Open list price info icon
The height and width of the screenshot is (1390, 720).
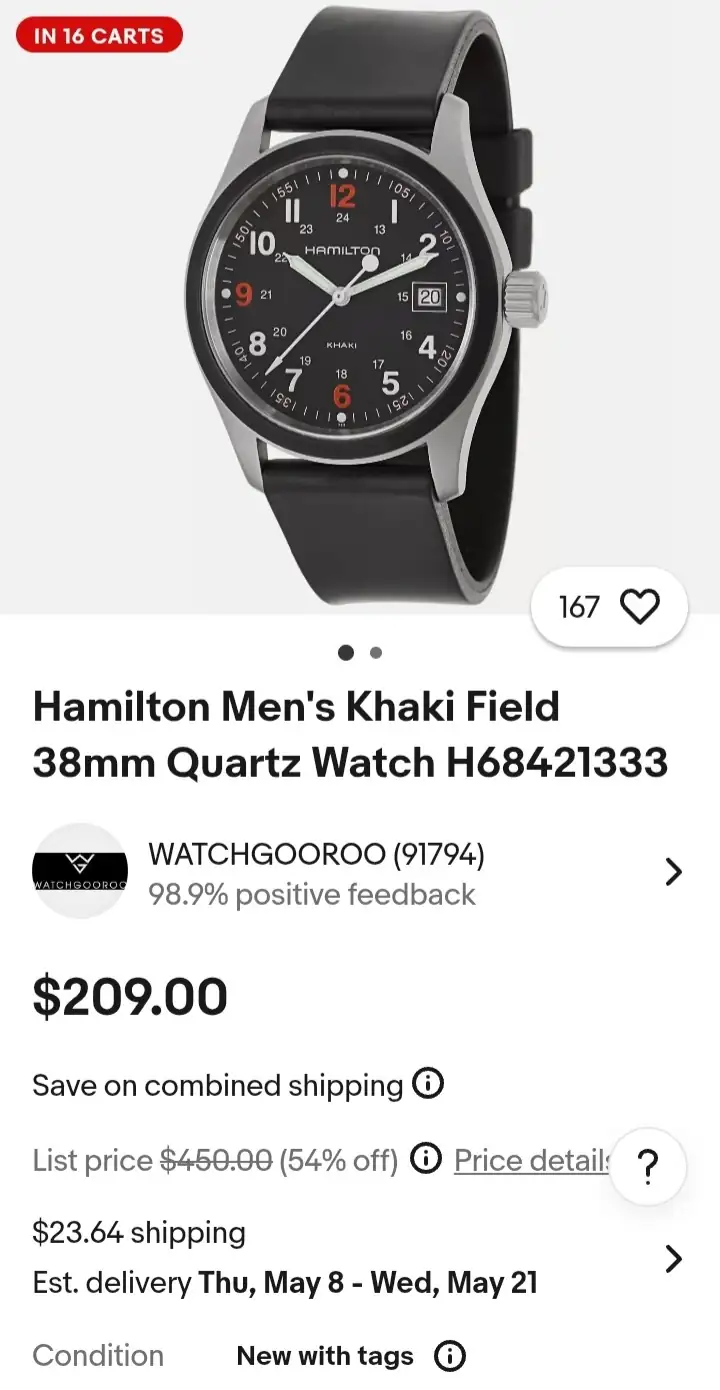coord(426,1160)
